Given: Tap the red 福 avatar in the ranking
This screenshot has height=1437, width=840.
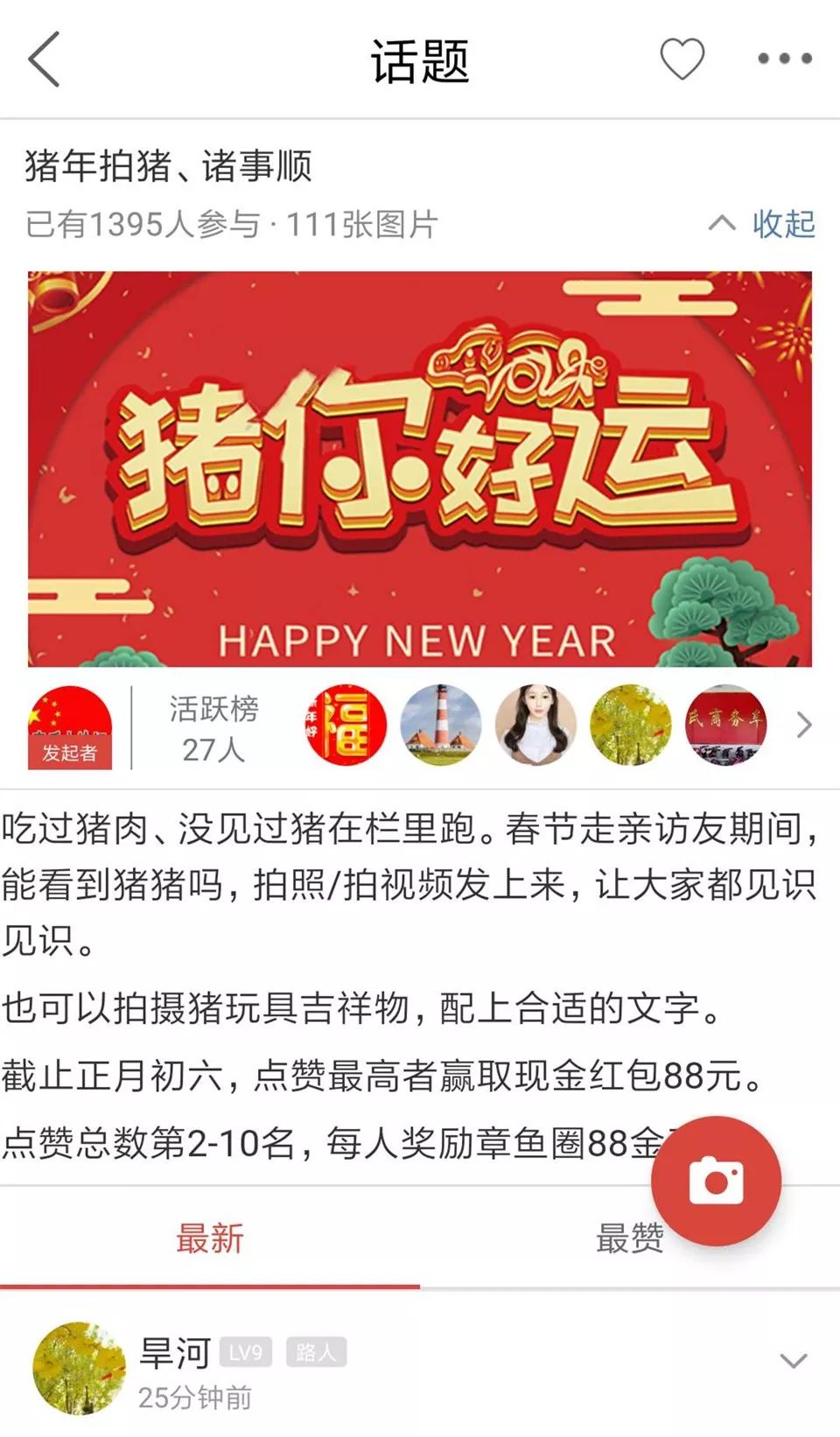Looking at the screenshot, I should click(x=346, y=726).
